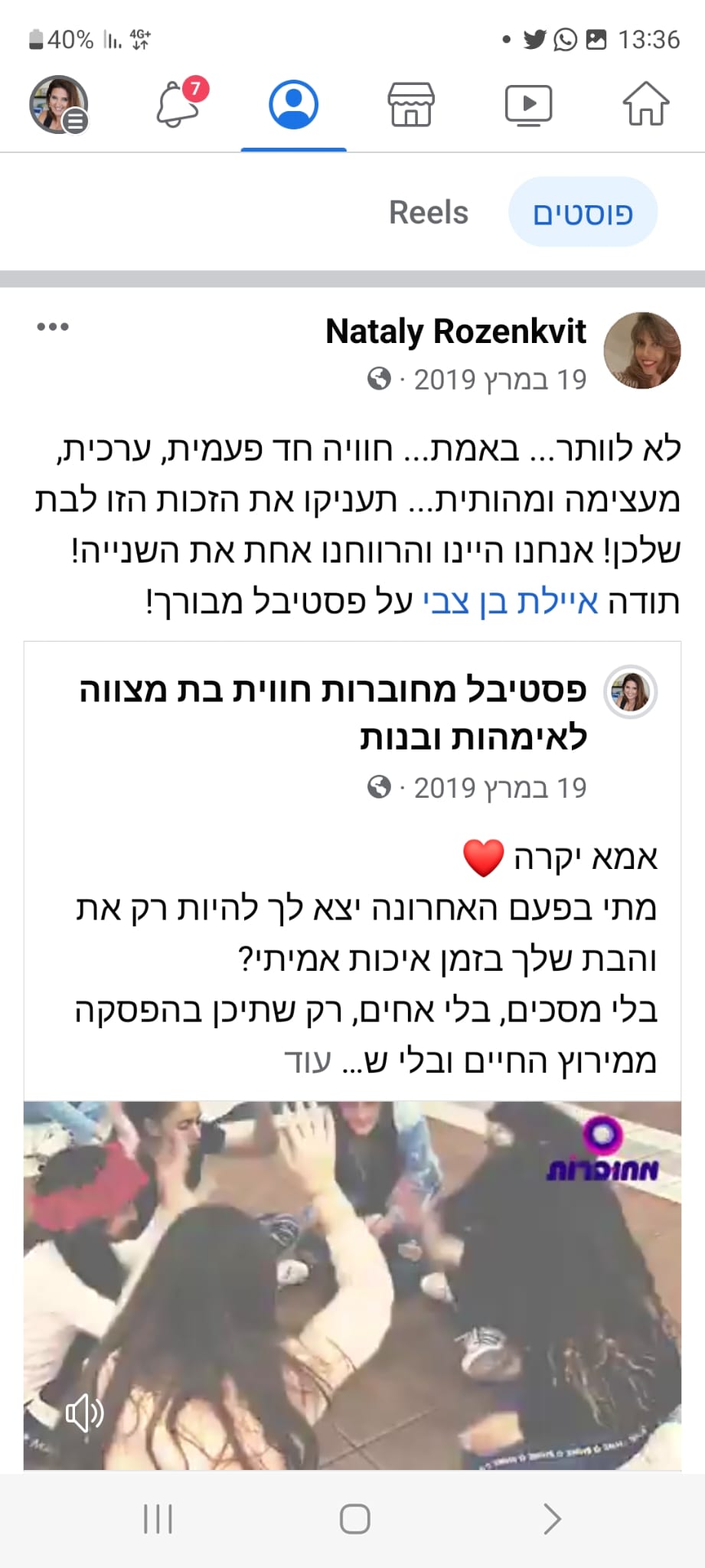Open the post's three-dot options menu
705x1568 pixels.
(53, 327)
